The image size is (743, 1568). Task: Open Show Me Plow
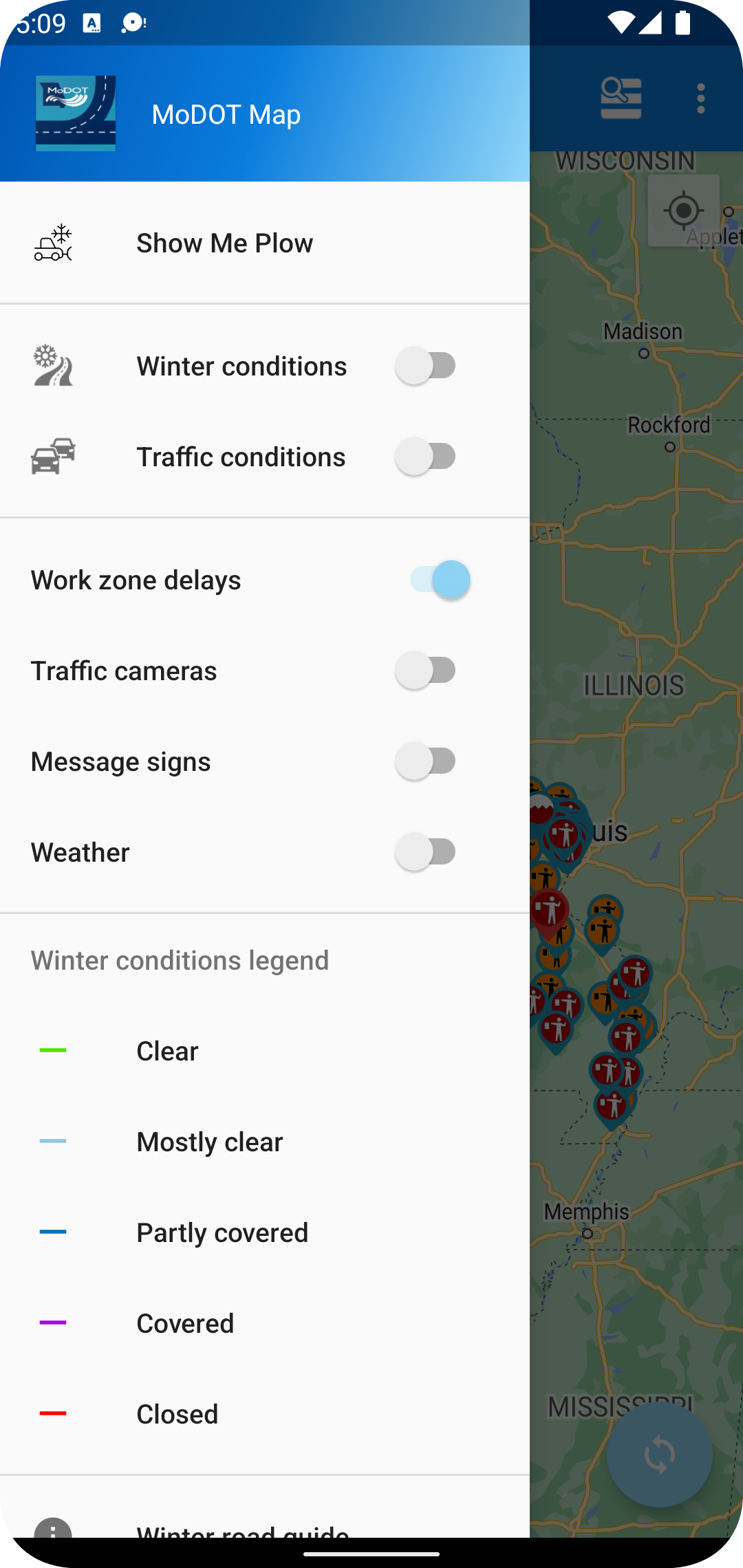265,243
